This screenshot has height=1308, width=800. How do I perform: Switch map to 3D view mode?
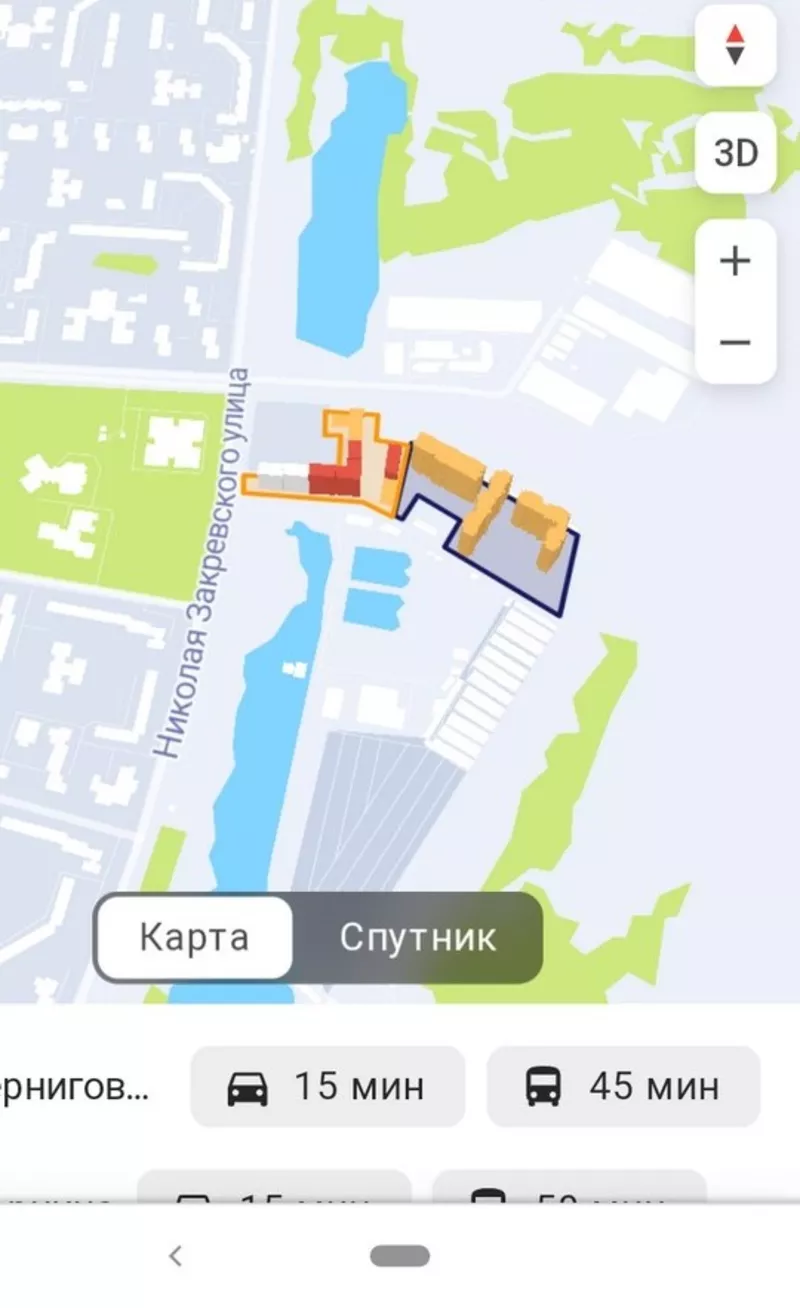735,152
